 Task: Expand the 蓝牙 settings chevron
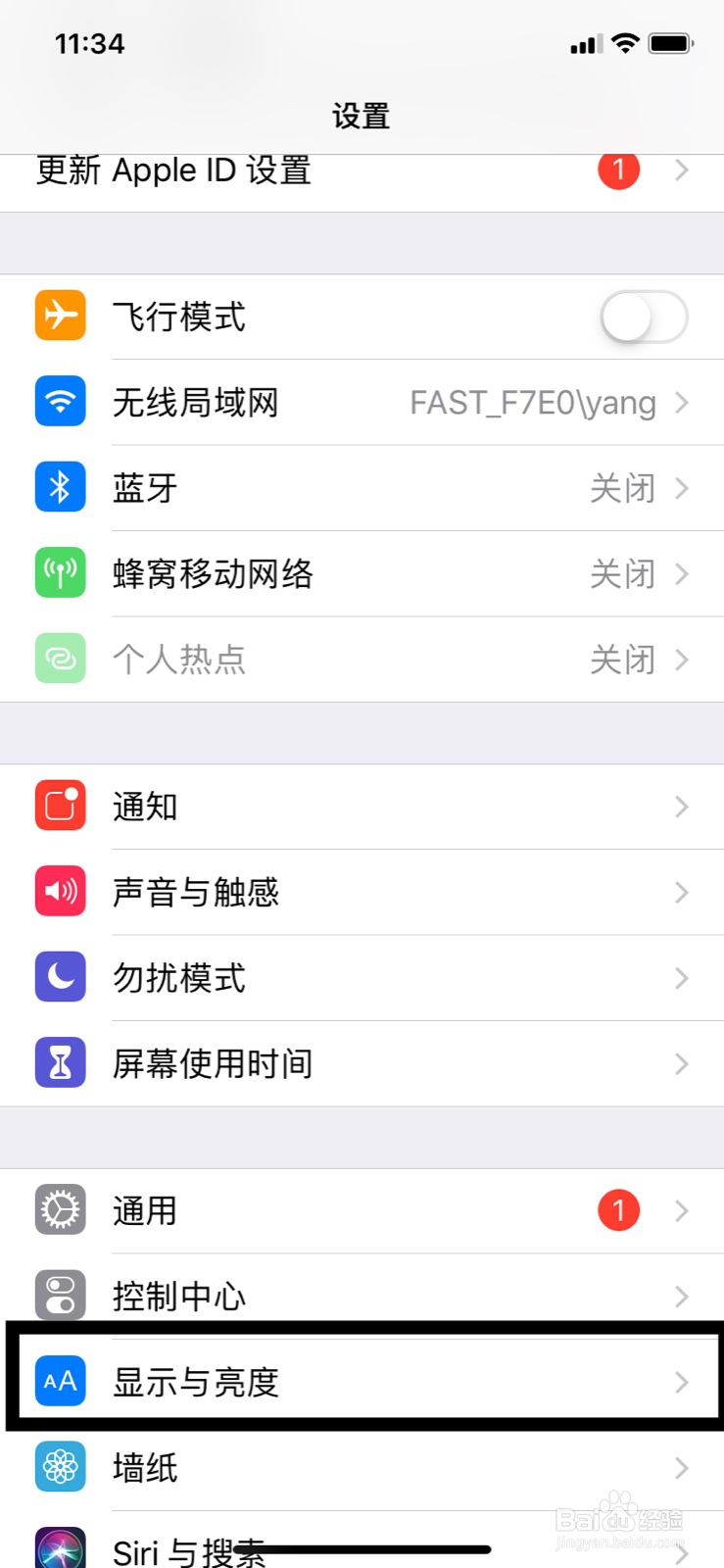pyautogui.click(x=682, y=487)
